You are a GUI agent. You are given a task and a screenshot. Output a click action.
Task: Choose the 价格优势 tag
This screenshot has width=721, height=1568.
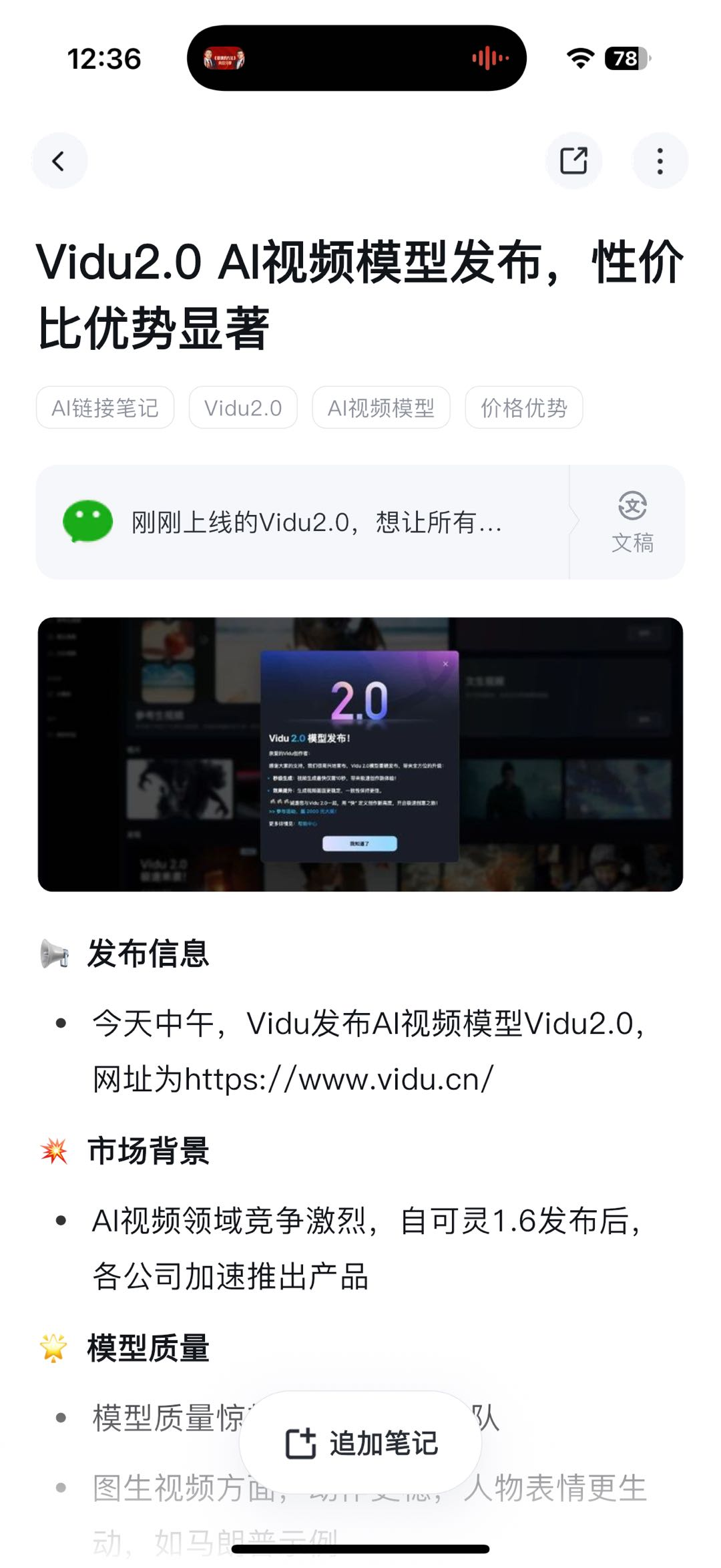tap(524, 407)
